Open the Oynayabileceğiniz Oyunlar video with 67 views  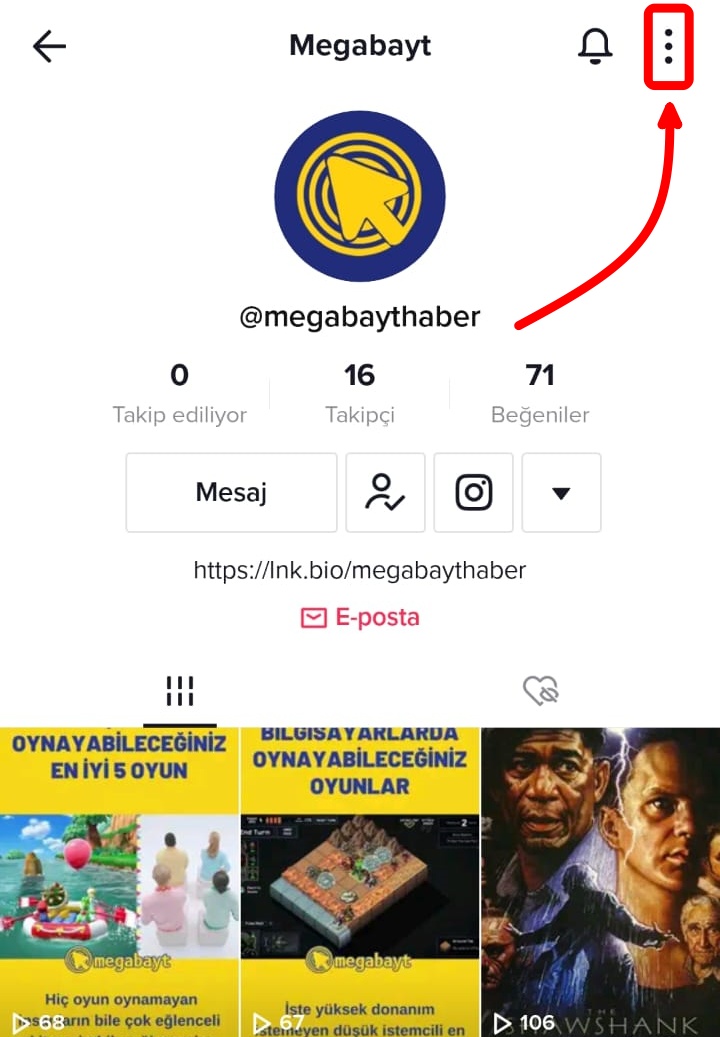[360, 880]
